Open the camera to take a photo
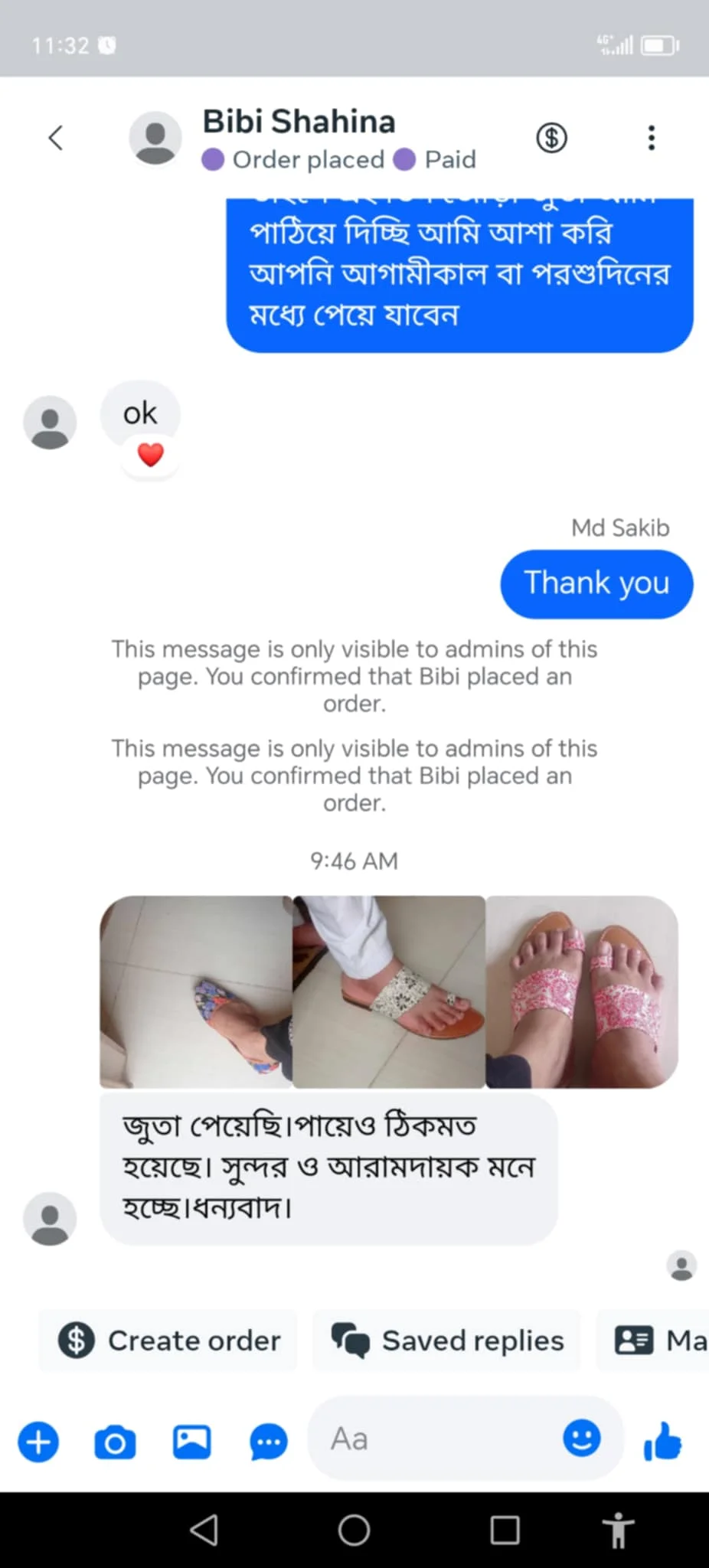This screenshot has height=1568, width=709. click(x=115, y=1443)
